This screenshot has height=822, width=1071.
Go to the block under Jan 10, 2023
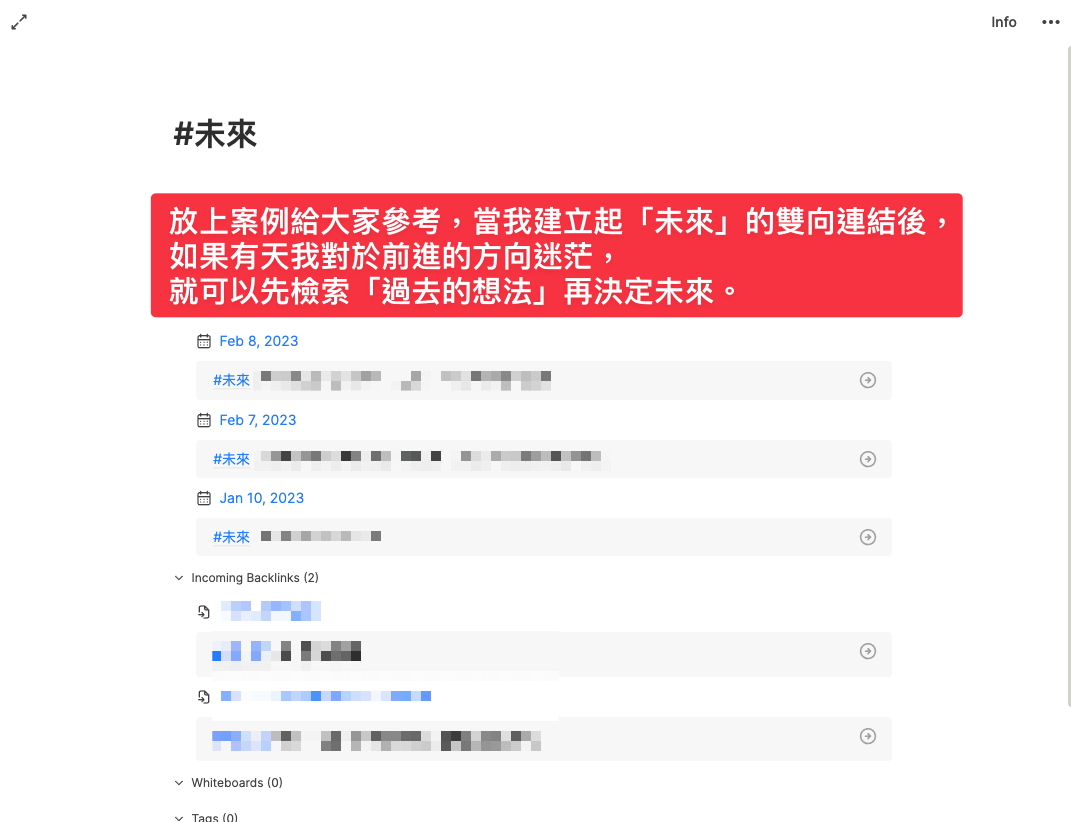click(867, 537)
